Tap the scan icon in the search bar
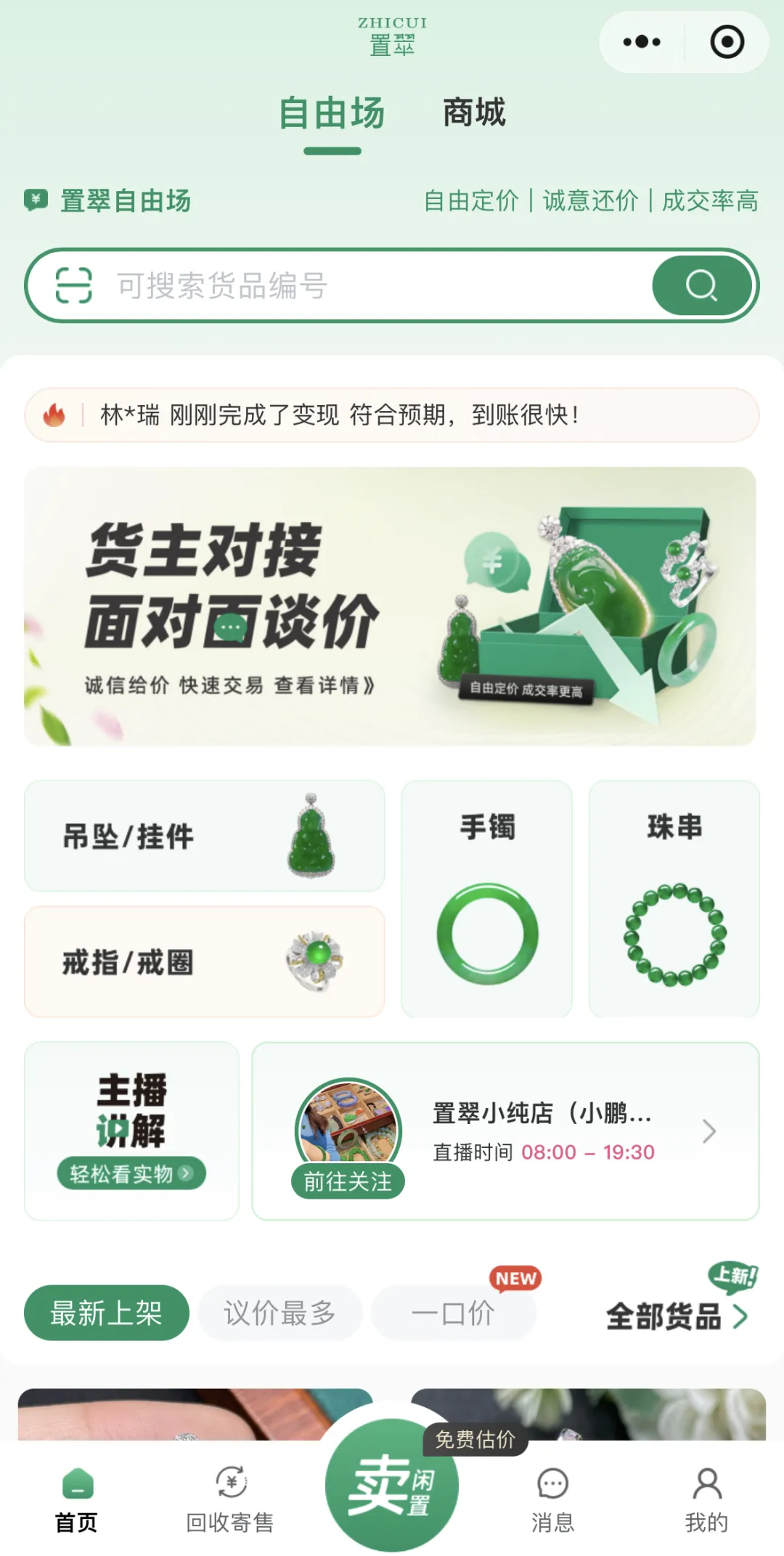This screenshot has height=1556, width=784. coord(75,285)
